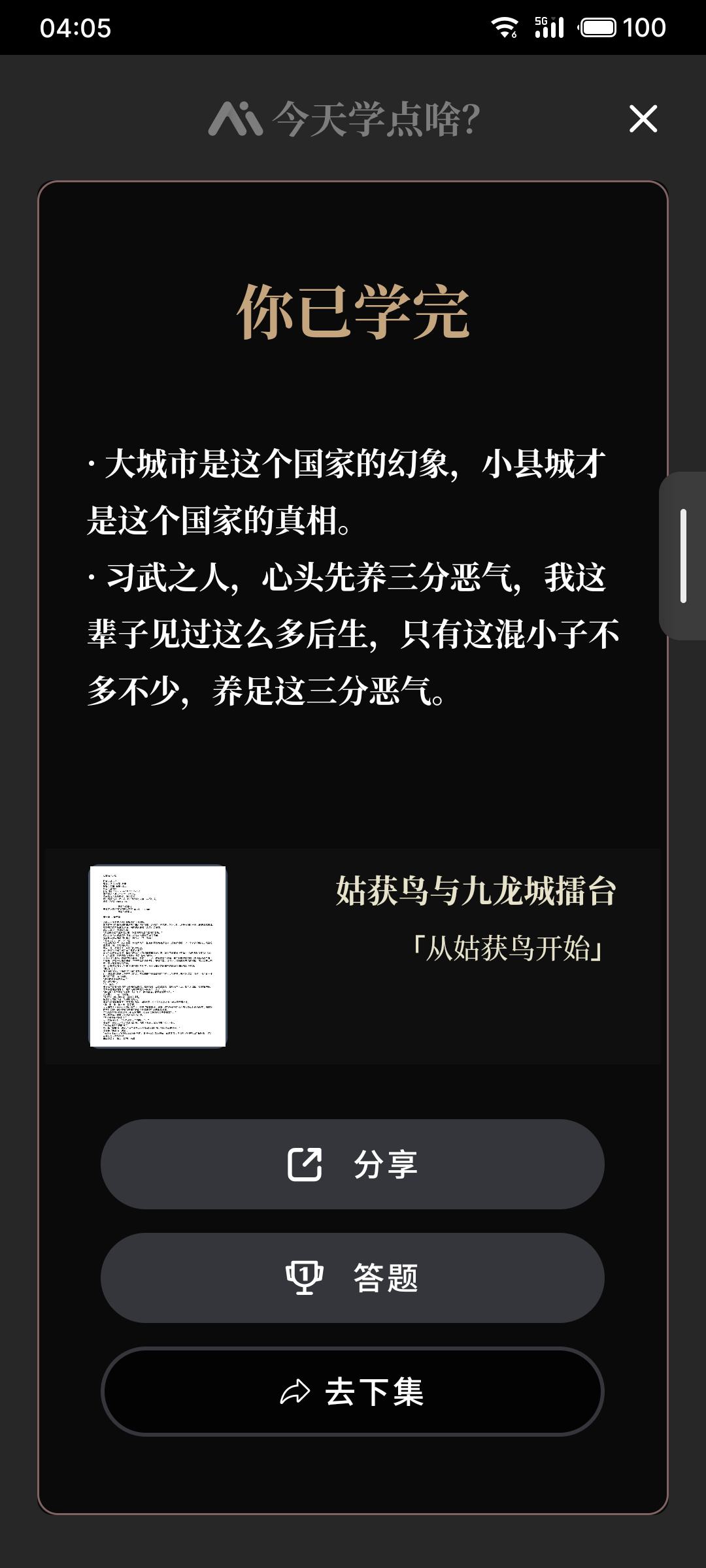Start the 答题 quiz
This screenshot has width=706, height=1568.
(x=352, y=1278)
